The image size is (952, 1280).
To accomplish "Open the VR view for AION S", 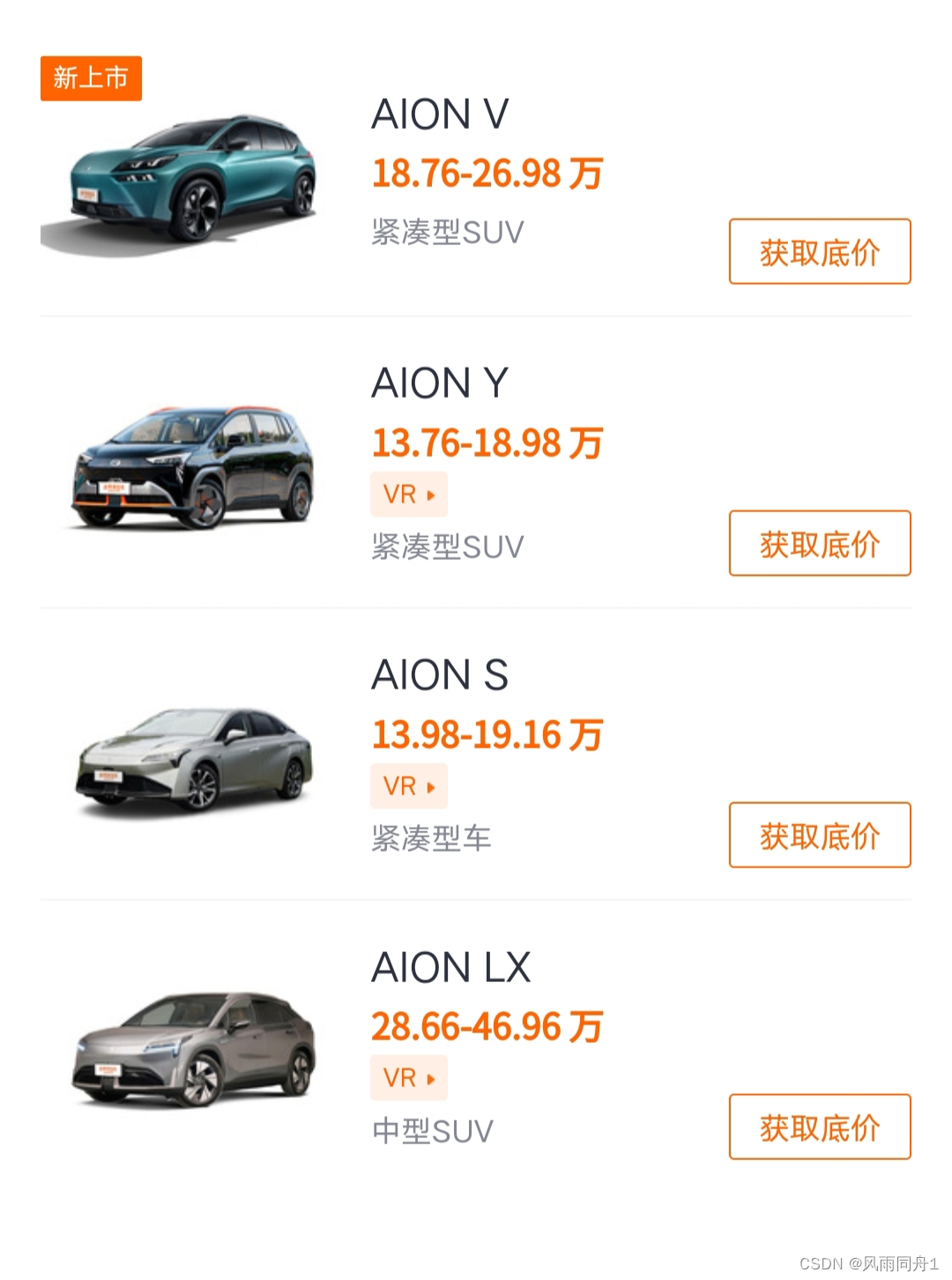I will pos(408,785).
